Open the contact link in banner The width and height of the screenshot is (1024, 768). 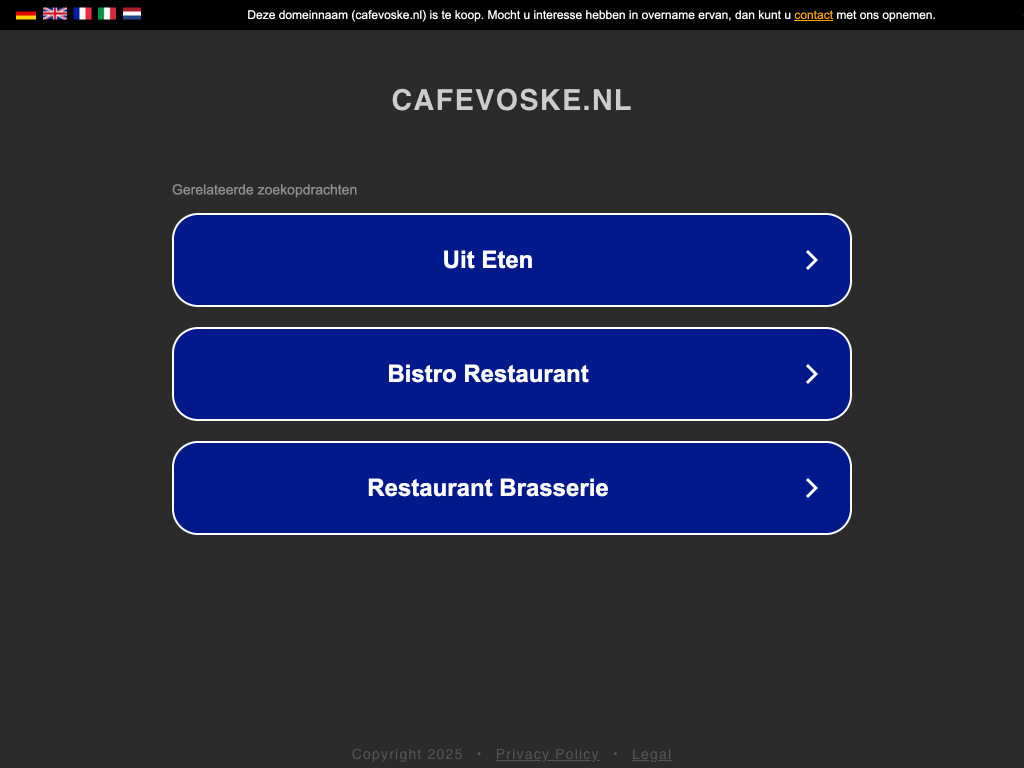coord(813,15)
